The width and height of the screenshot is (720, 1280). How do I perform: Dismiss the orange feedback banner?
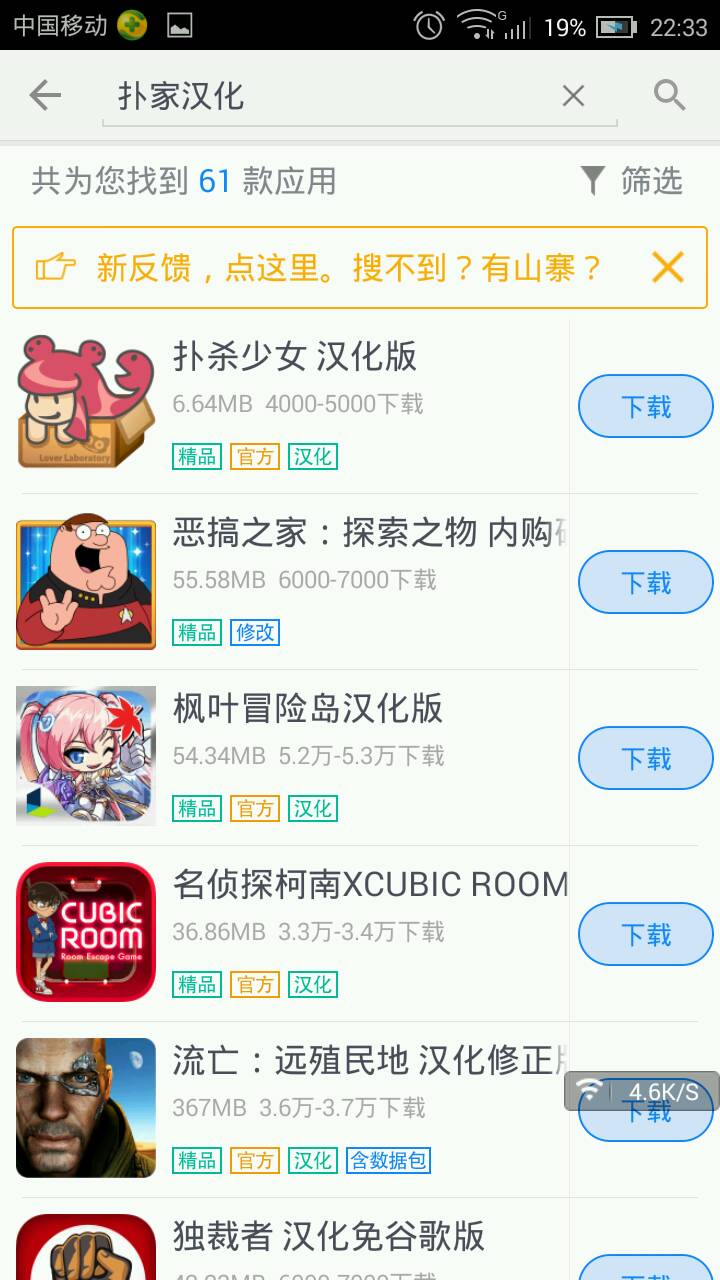click(668, 268)
